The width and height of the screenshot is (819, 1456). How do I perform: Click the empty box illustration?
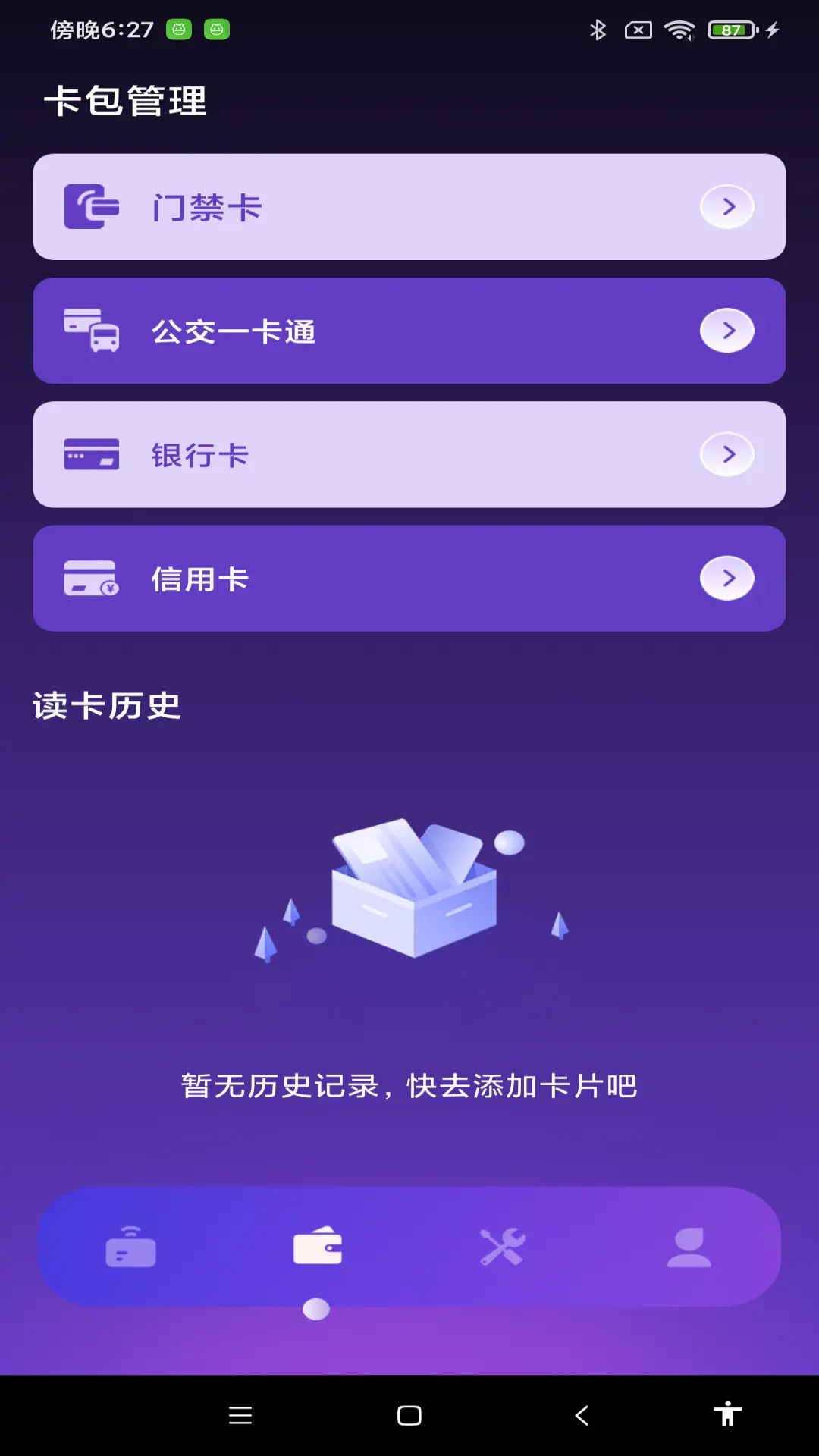point(409,891)
